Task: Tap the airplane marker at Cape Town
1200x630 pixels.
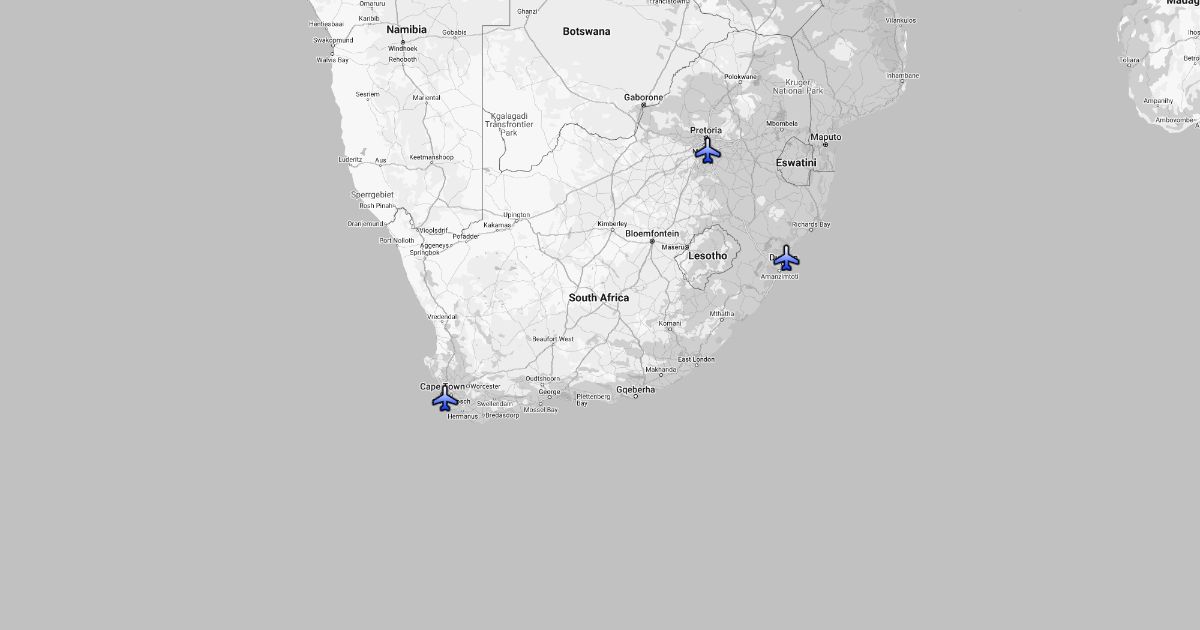Action: (x=445, y=398)
